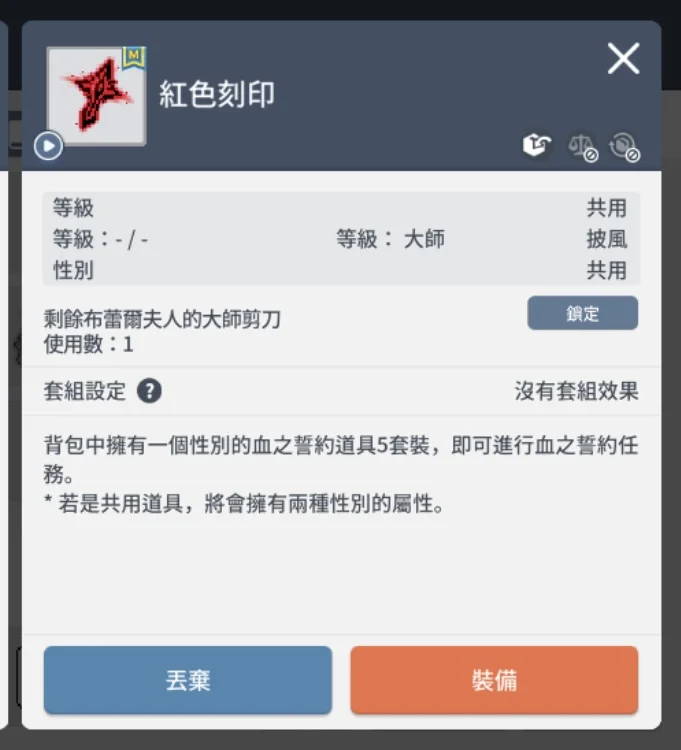Tap the 鎖定 lock button

[x=582, y=313]
